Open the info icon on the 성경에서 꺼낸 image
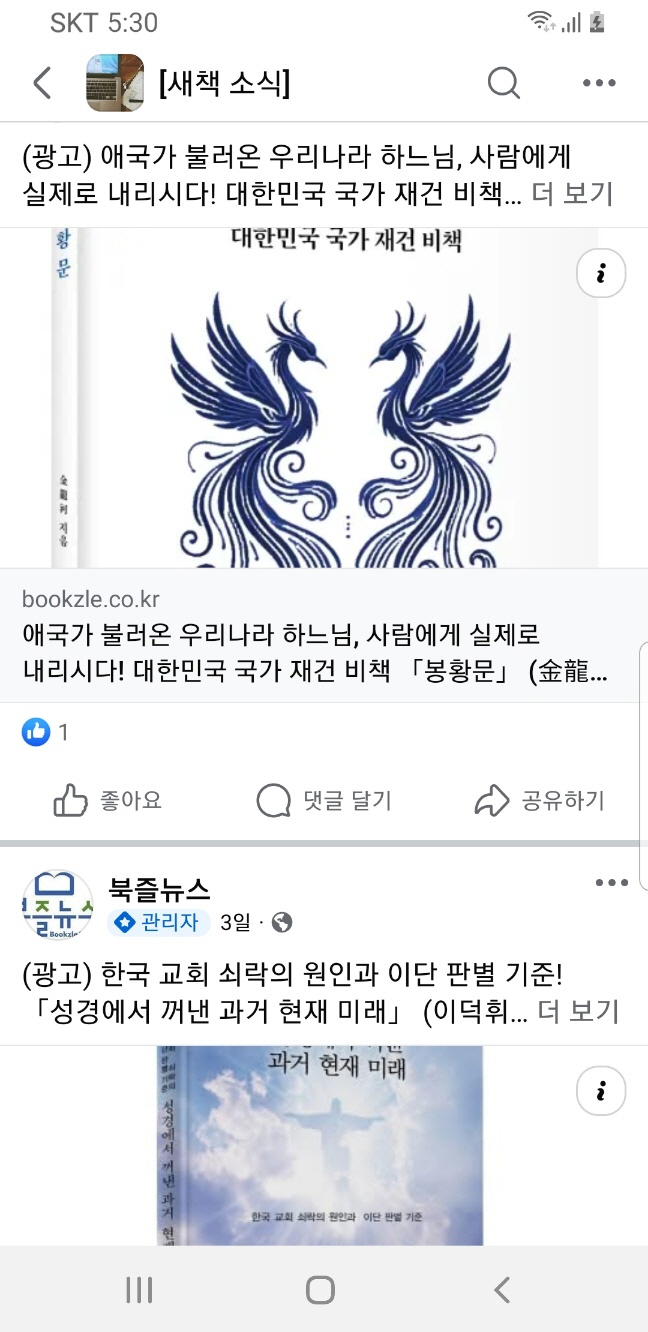Screen dimensions: 648x1332 pyautogui.click(x=601, y=1091)
